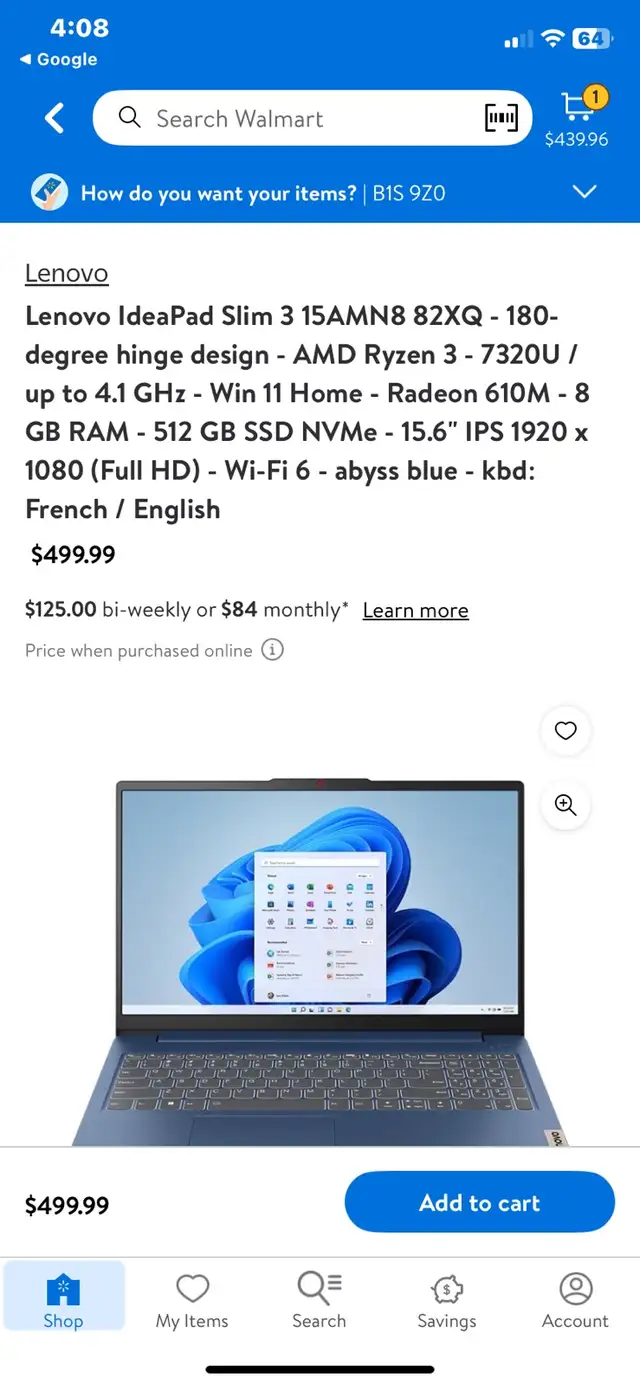
Task: Open the Lenovo laptop product photo
Action: [x=320, y=960]
